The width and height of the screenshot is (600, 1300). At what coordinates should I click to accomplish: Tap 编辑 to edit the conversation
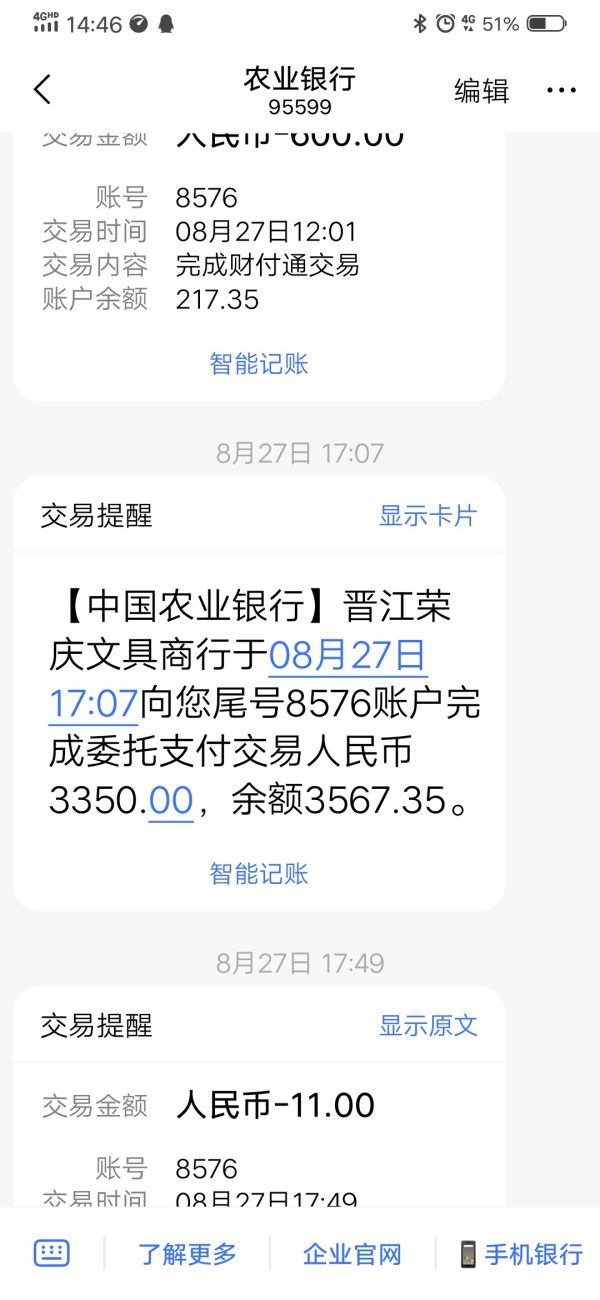point(481,90)
